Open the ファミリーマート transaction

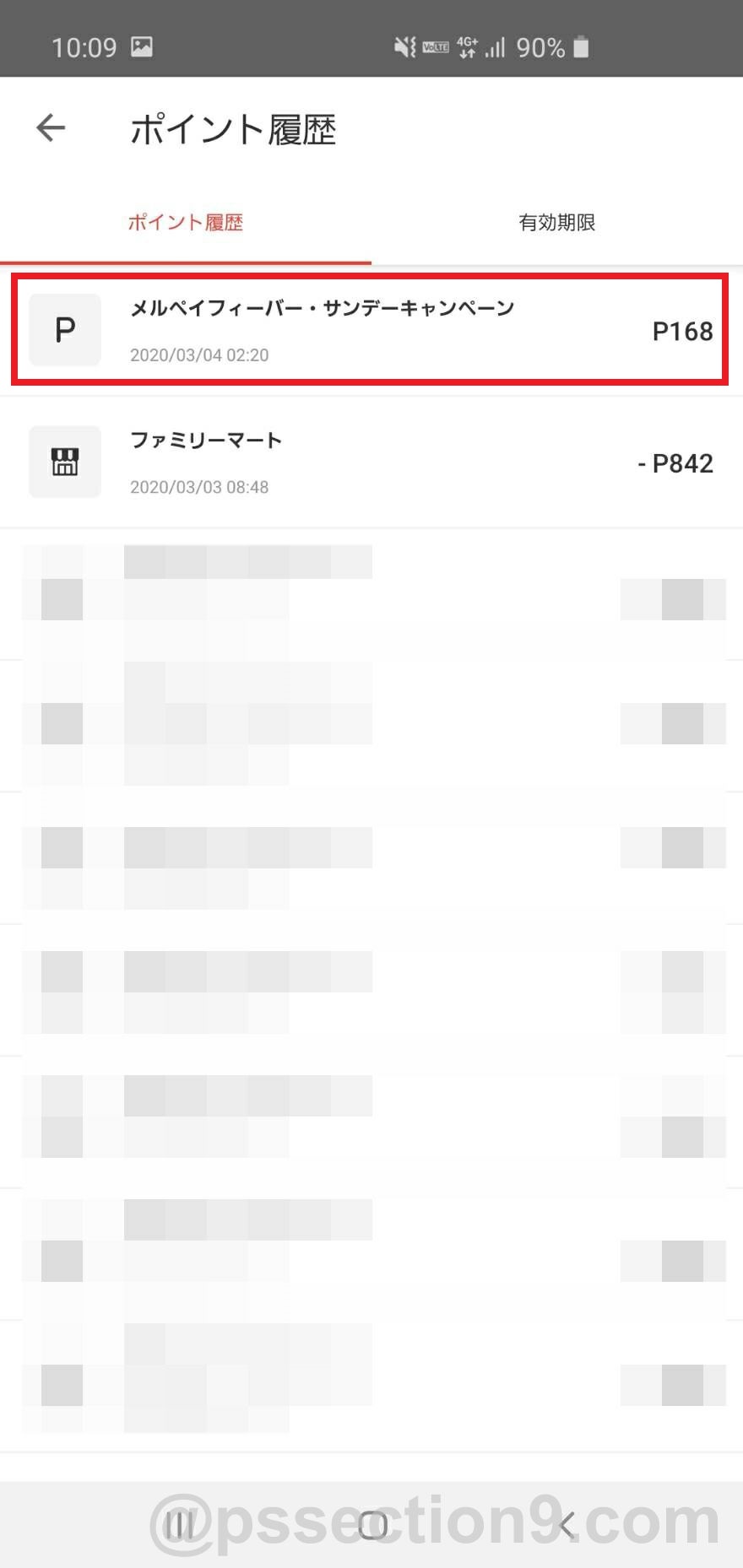[x=370, y=462]
